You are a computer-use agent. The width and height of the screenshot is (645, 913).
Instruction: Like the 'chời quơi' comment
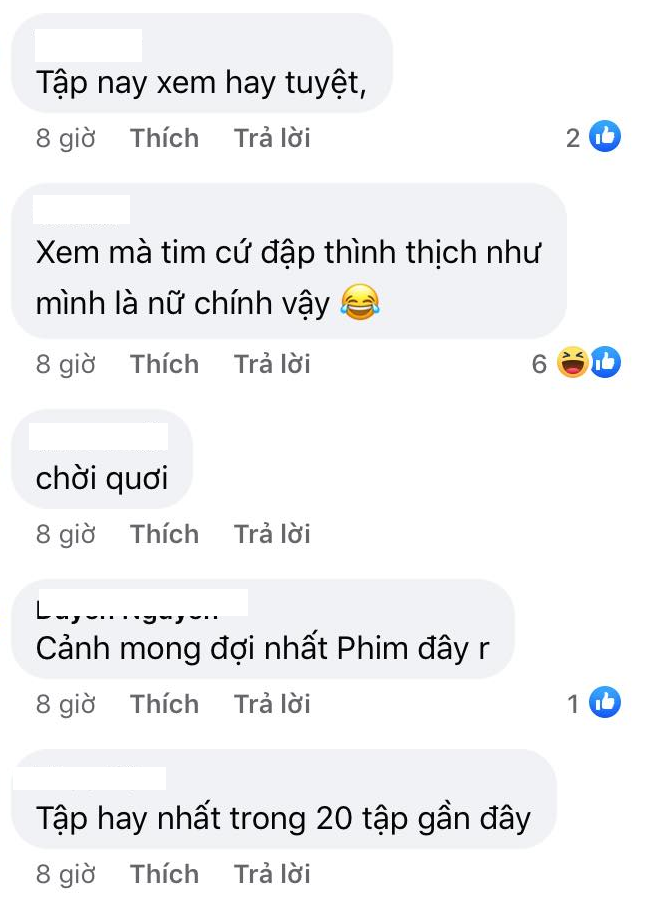coord(164,534)
